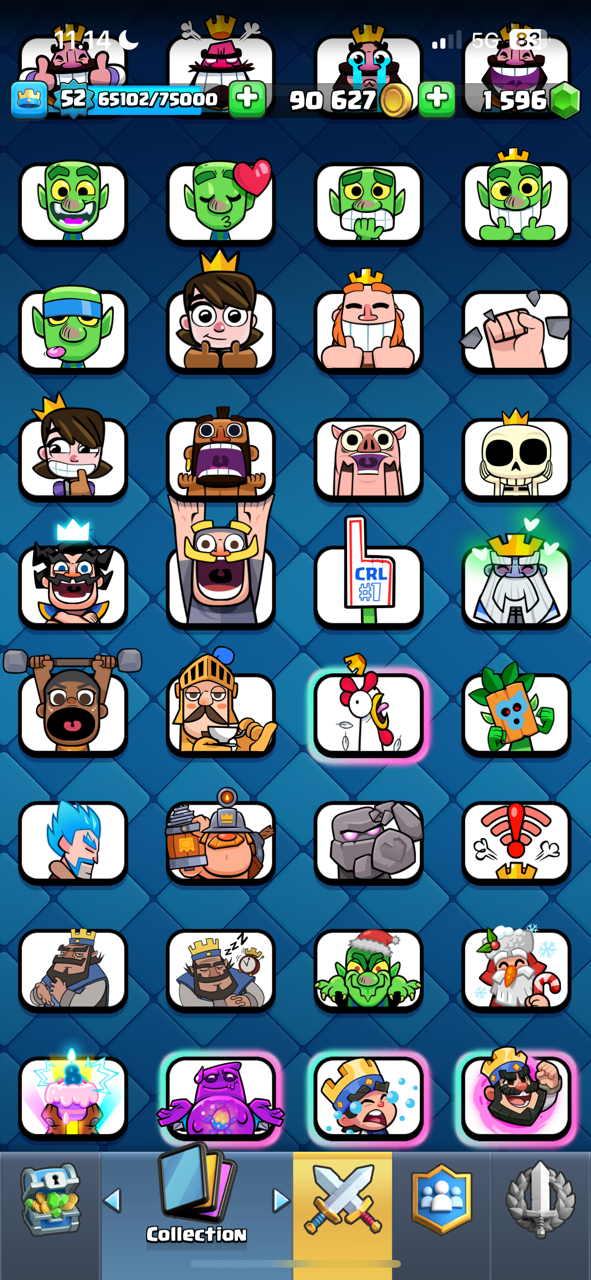Pick the pig hog emote

369,459
